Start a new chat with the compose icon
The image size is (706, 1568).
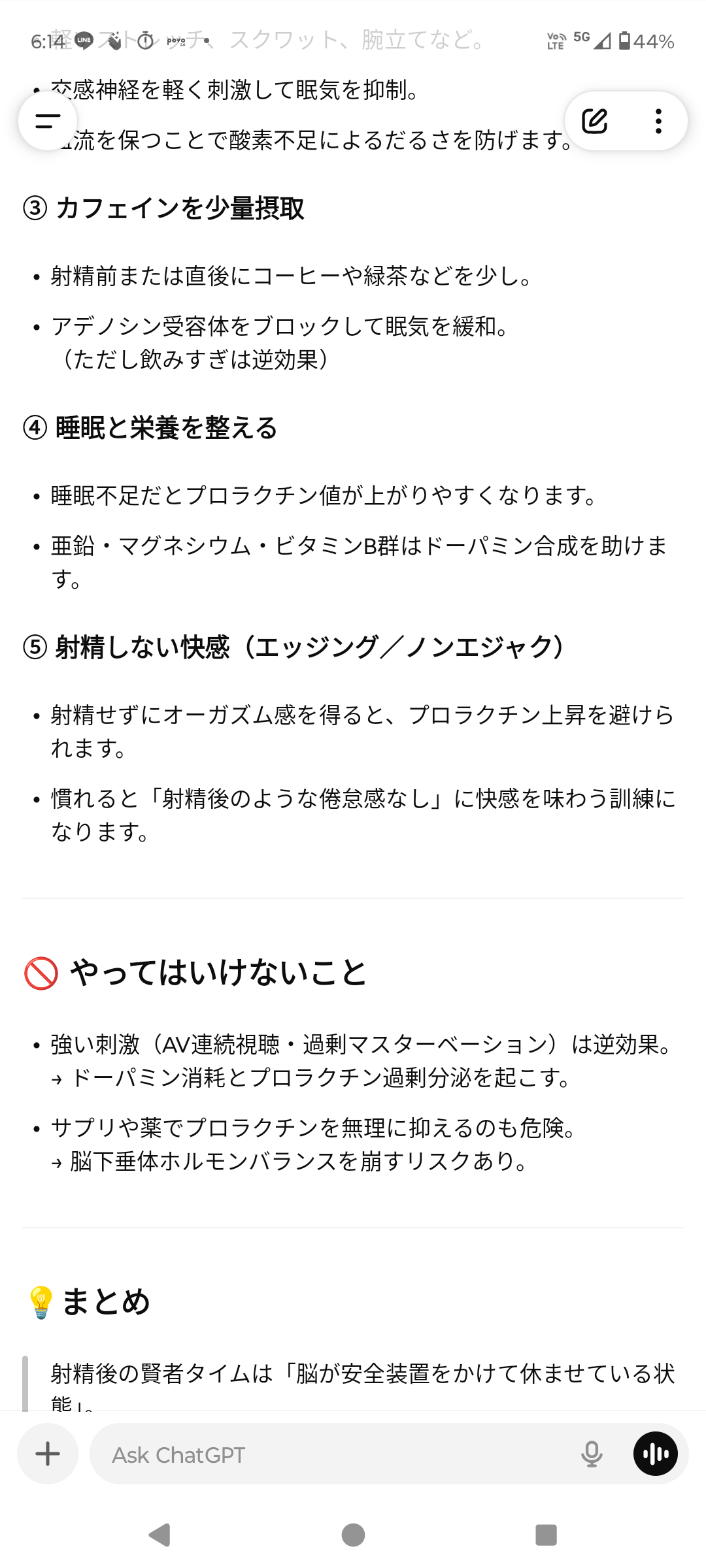point(595,121)
